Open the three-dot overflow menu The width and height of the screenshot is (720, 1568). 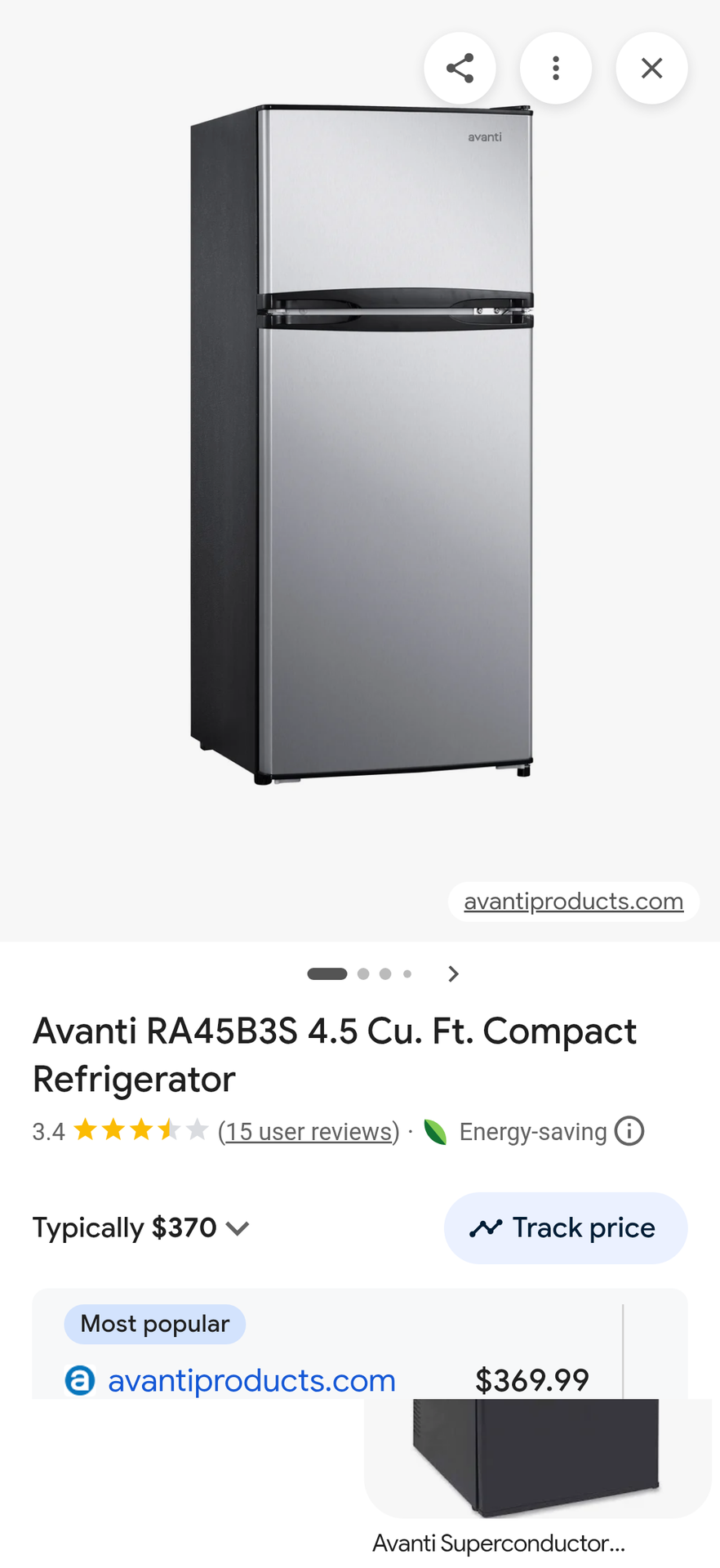click(555, 69)
